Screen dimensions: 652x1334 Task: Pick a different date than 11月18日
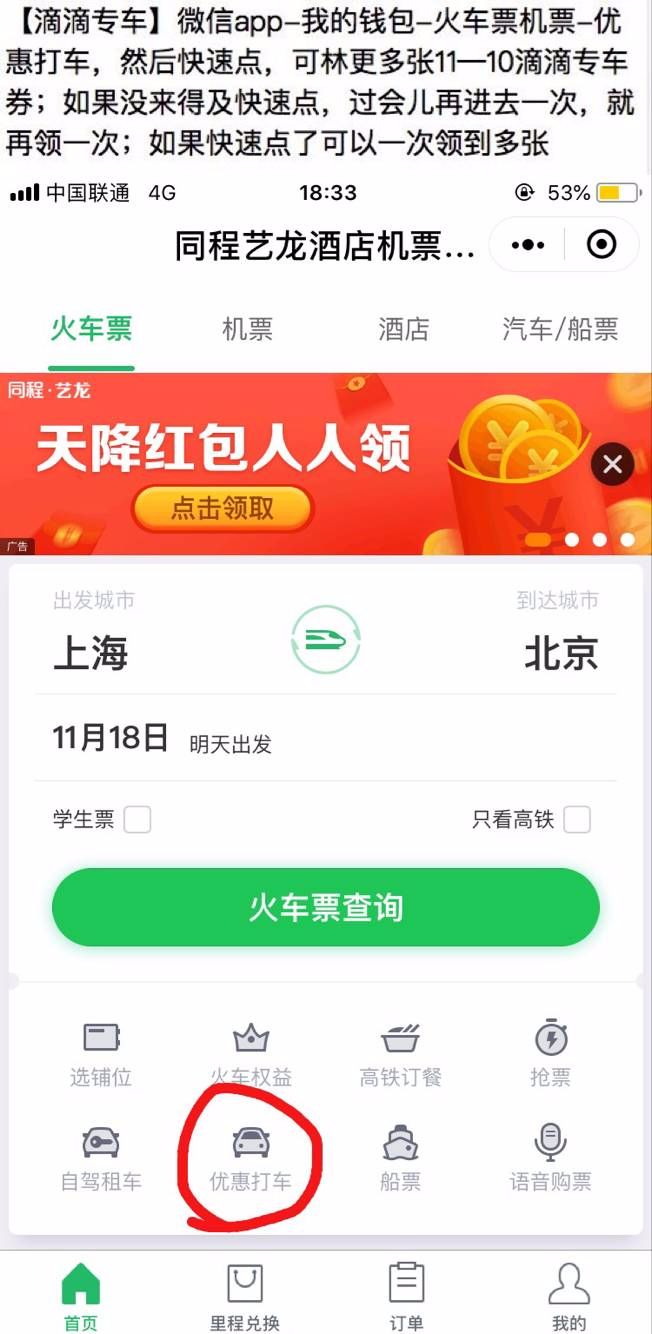point(110,739)
